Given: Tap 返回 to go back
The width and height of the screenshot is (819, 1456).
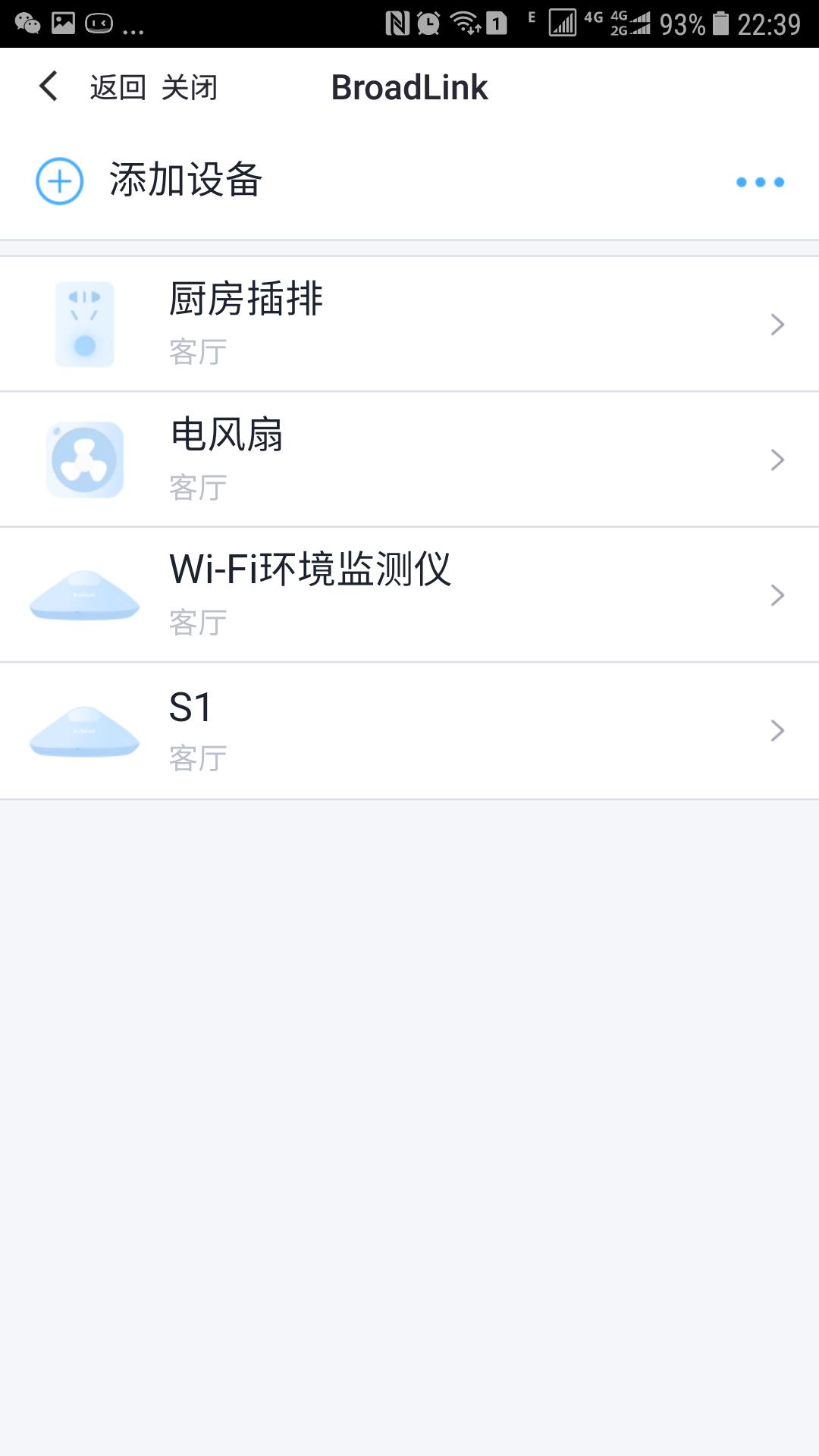Looking at the screenshot, I should 119,87.
